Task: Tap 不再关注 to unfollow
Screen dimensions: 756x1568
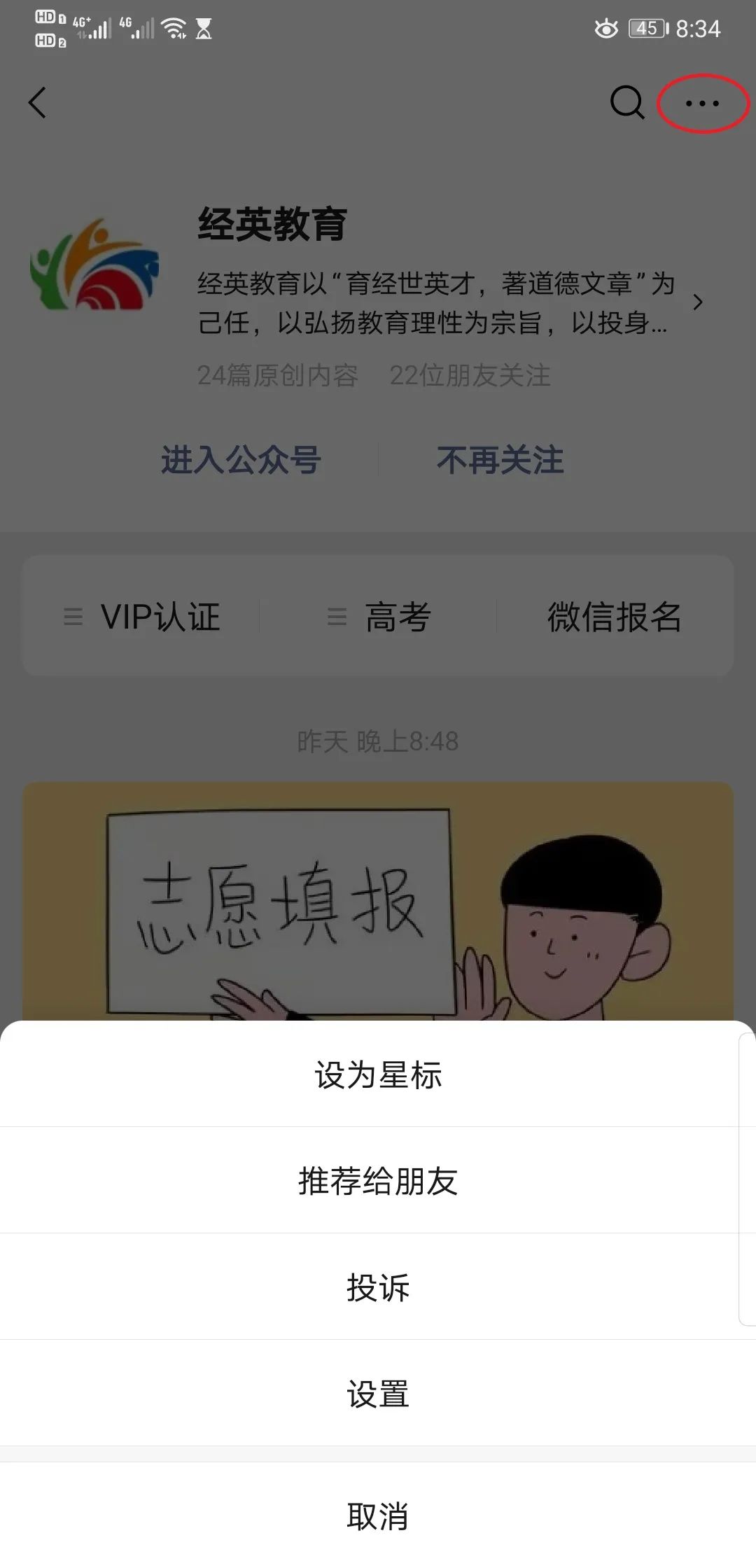Action: [500, 461]
